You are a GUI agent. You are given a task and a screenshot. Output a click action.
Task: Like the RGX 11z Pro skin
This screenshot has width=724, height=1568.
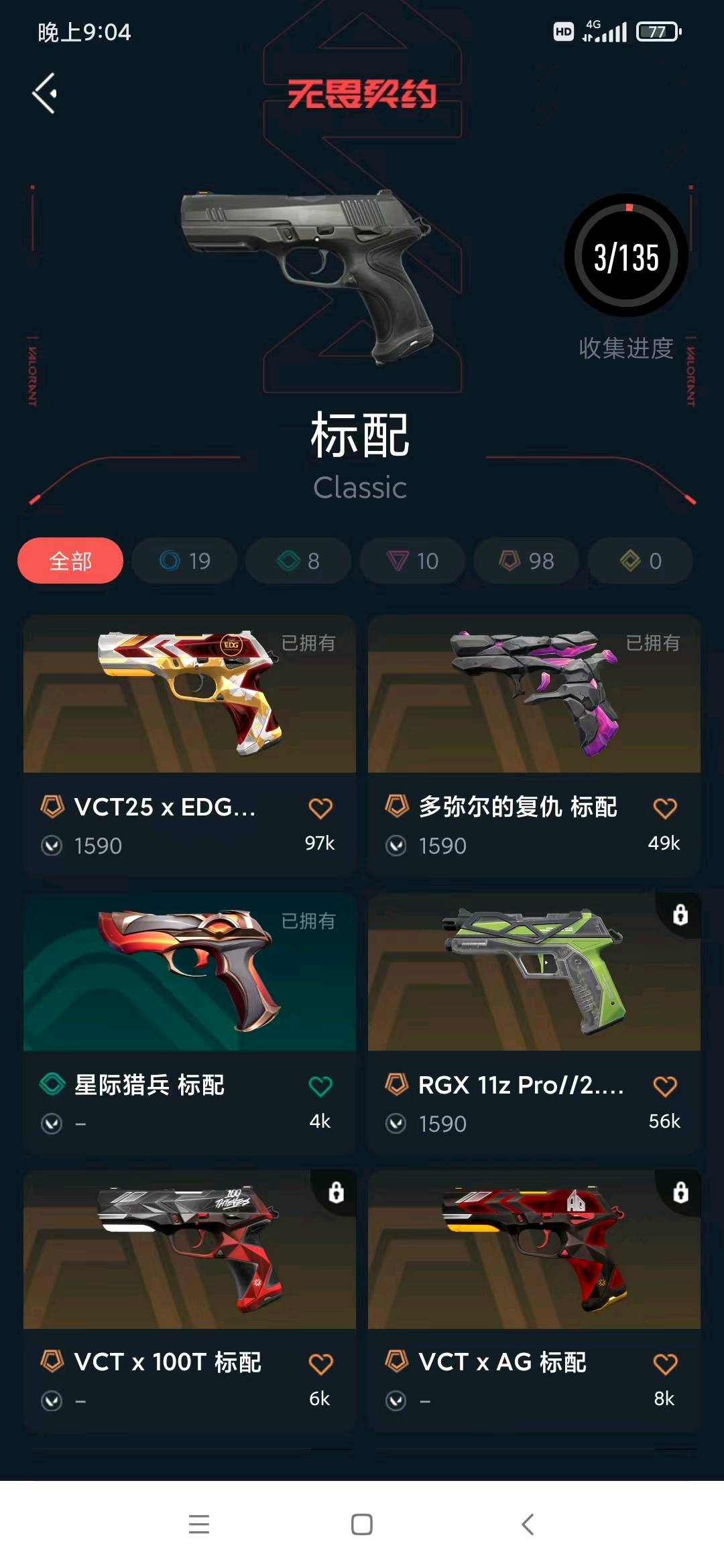[665, 1086]
